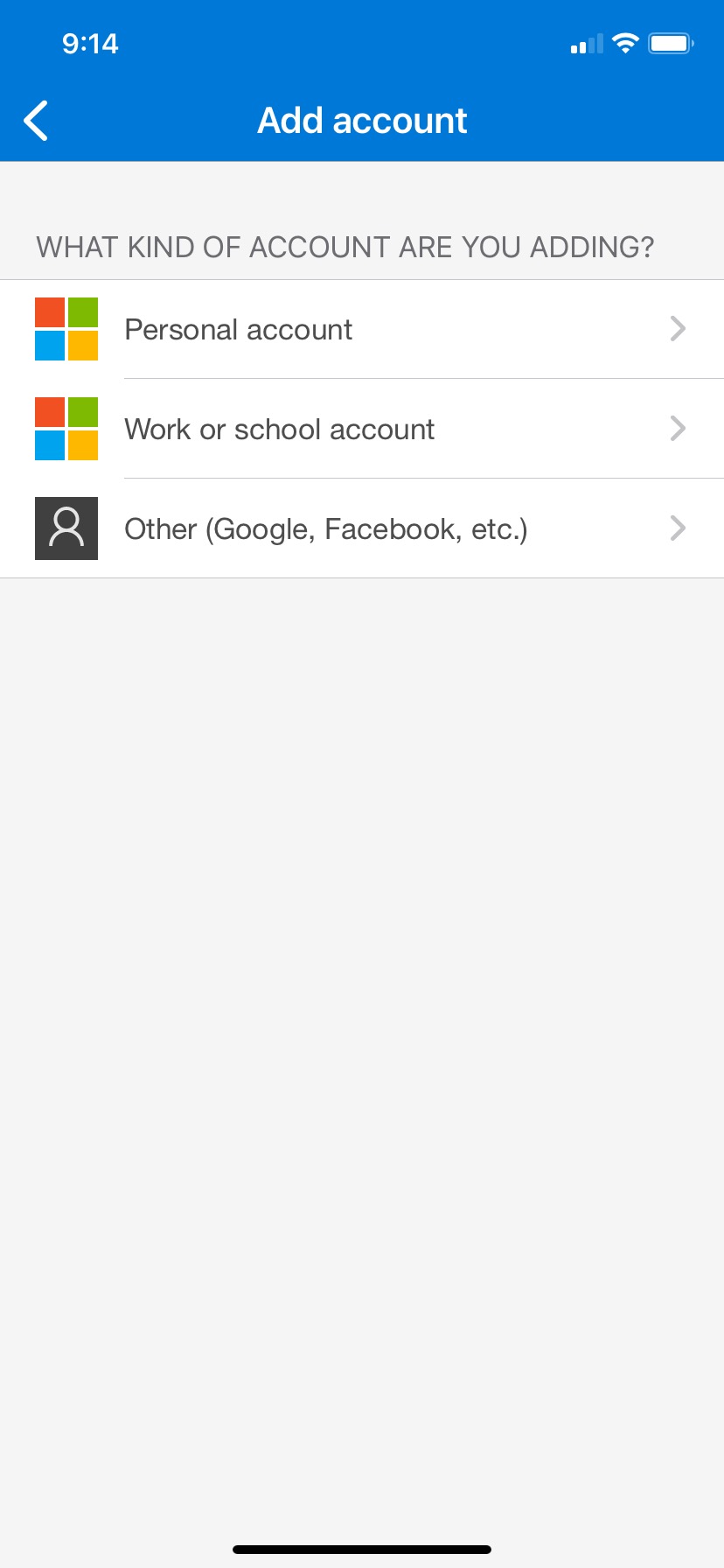Image resolution: width=724 pixels, height=1568 pixels.
Task: Click the WHAT KIND OF ACCOUNT ARE YOU ADDING header
Action: (344, 246)
